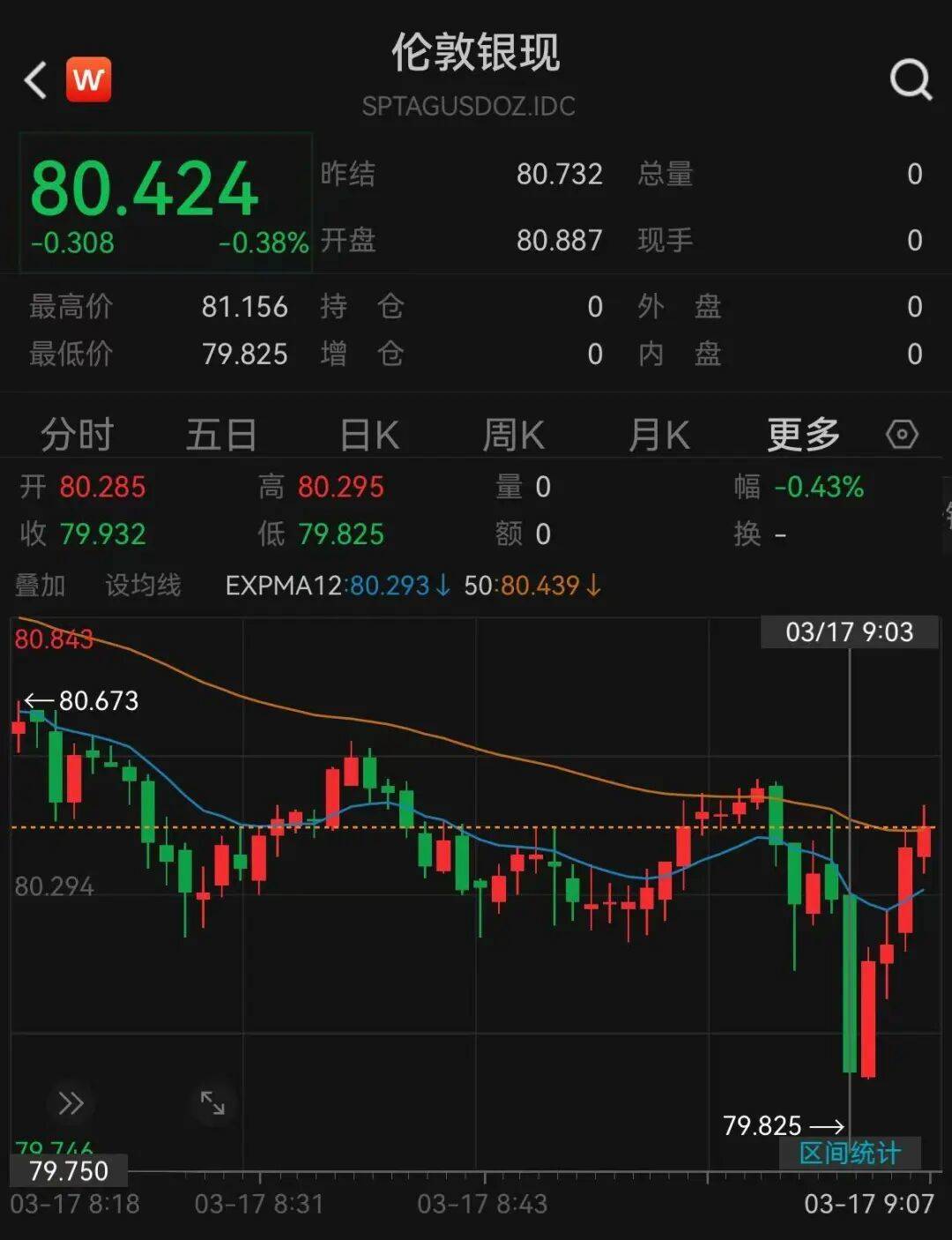Go back using the arrow icon

35,80
